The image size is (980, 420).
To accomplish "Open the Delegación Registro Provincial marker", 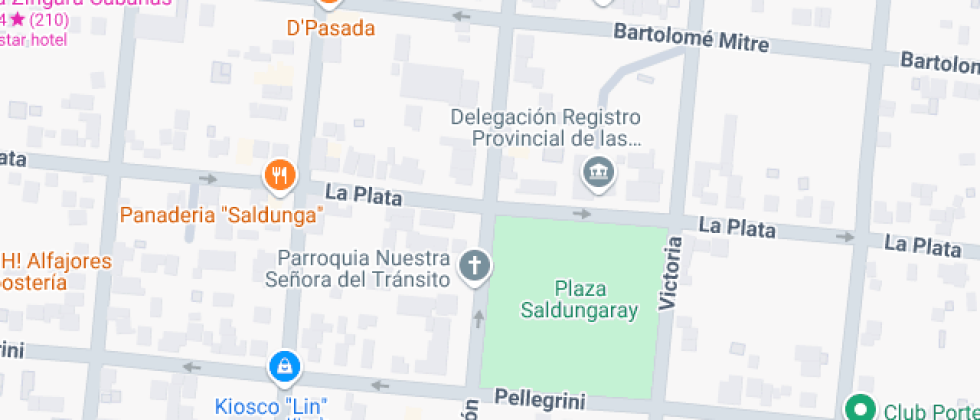I will point(598,174).
